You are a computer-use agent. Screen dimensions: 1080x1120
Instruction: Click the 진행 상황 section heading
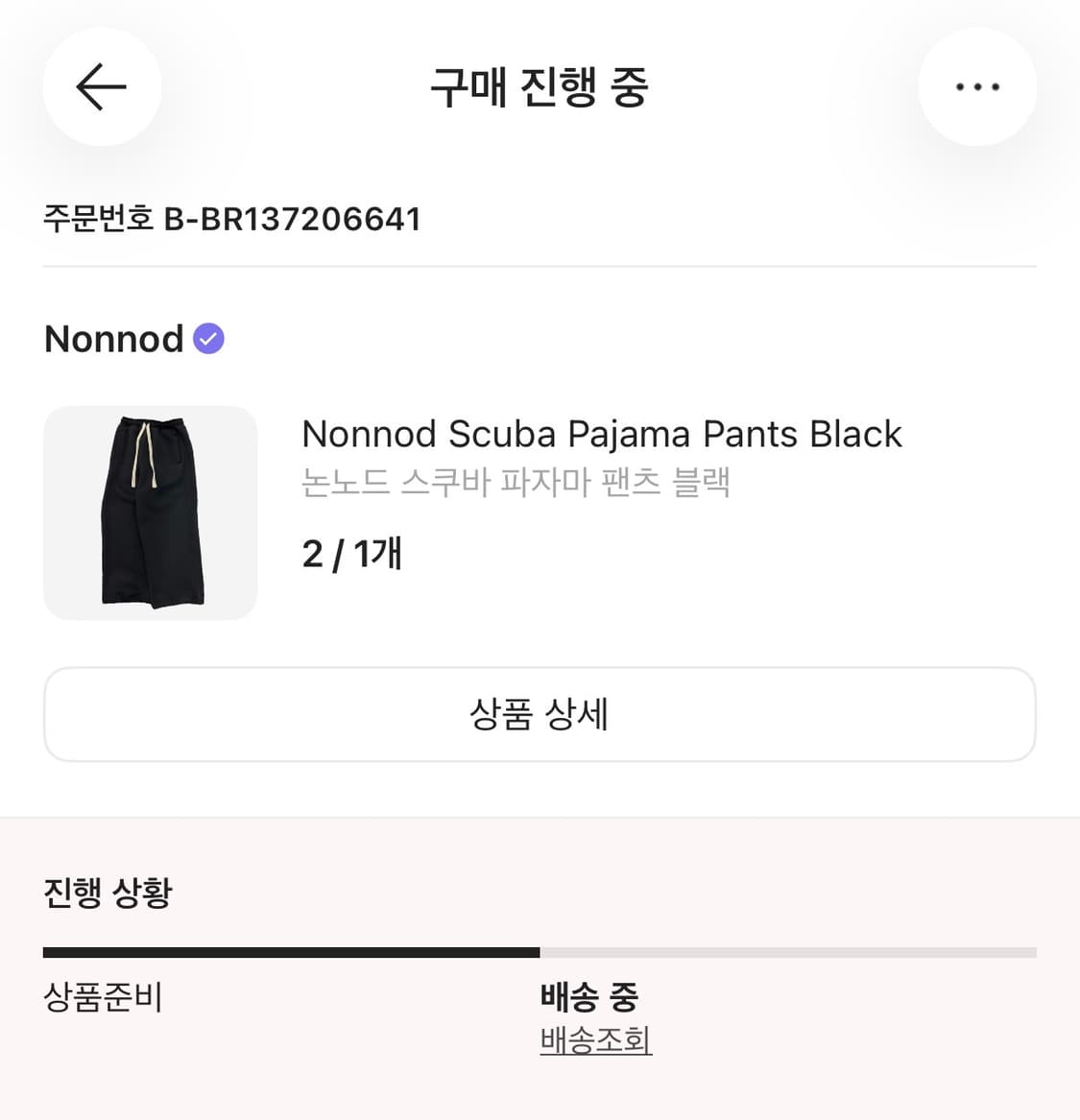pyautogui.click(x=106, y=894)
